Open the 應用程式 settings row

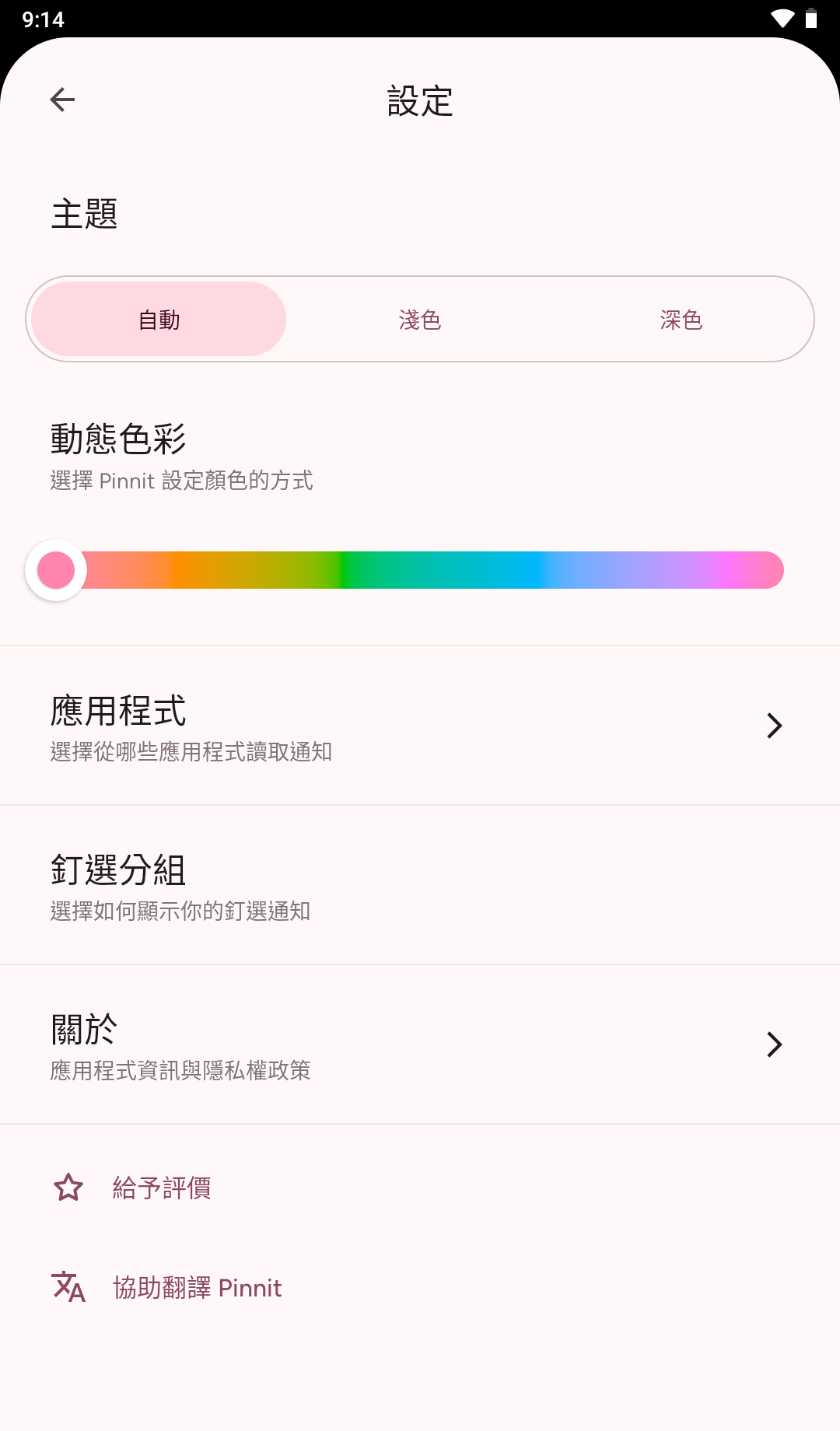pos(420,726)
